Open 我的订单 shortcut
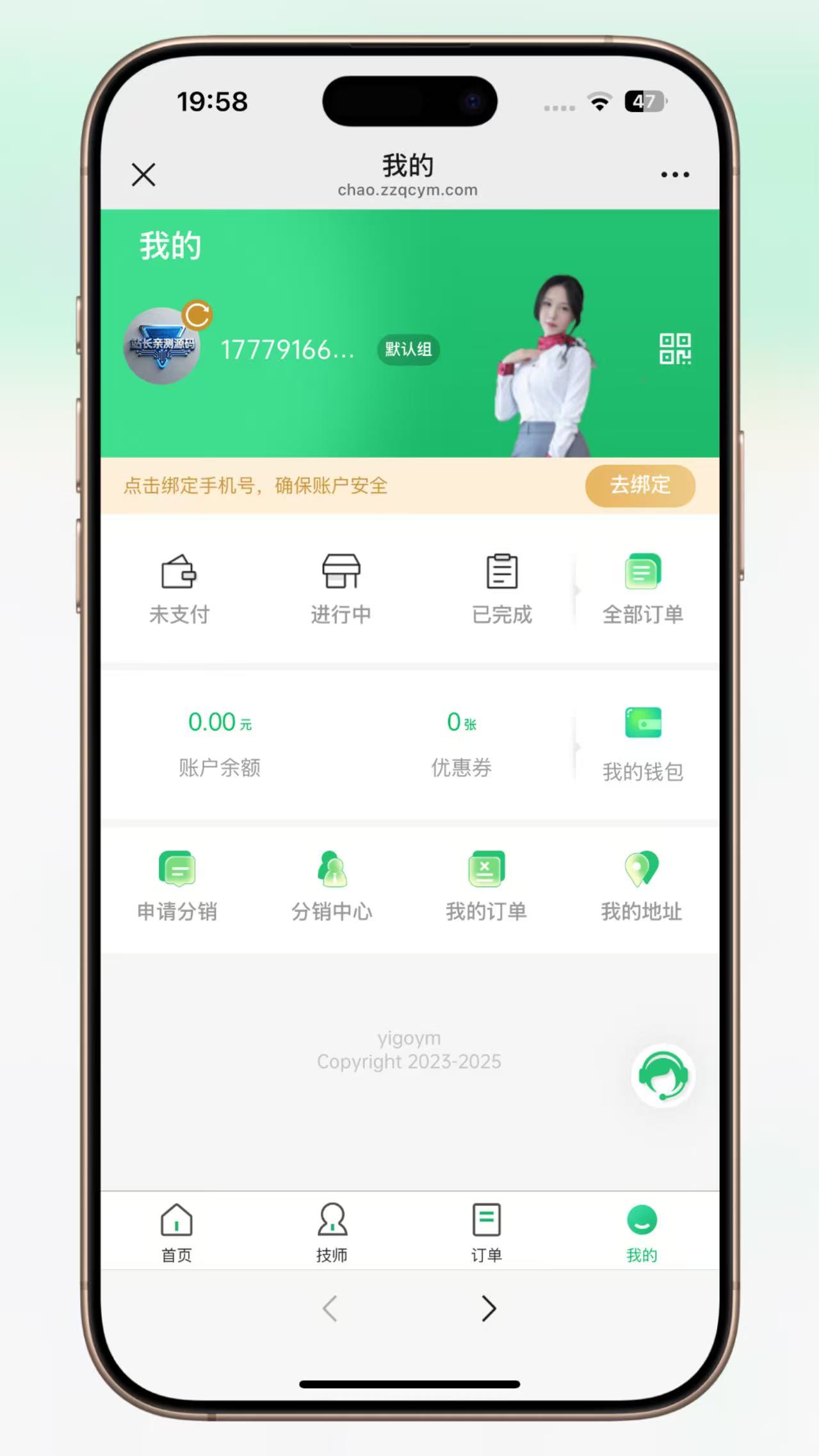The image size is (819, 1456). [486, 886]
